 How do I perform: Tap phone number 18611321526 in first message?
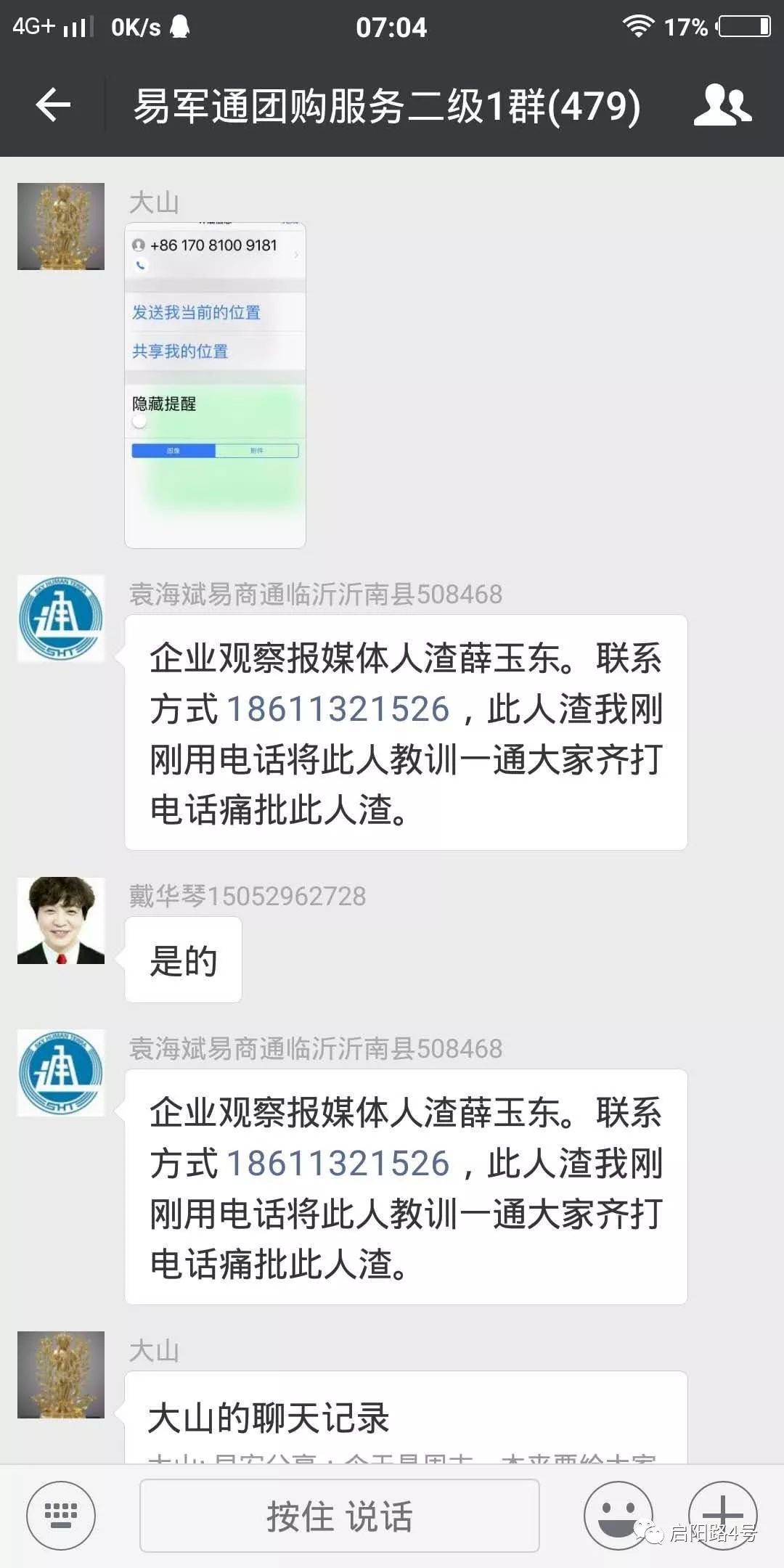(338, 709)
